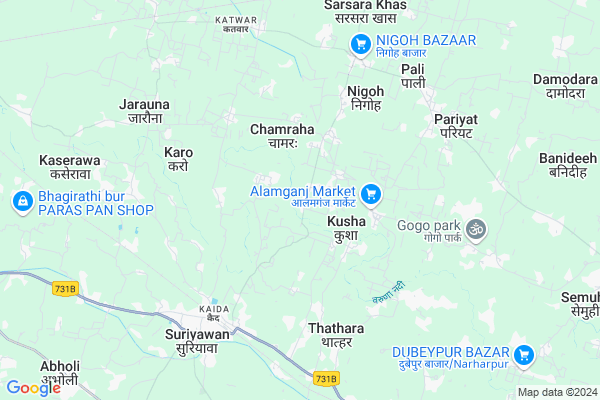
Task: Select the DUBEYPUR BAZAR shopping pin
Action: click(x=523, y=354)
